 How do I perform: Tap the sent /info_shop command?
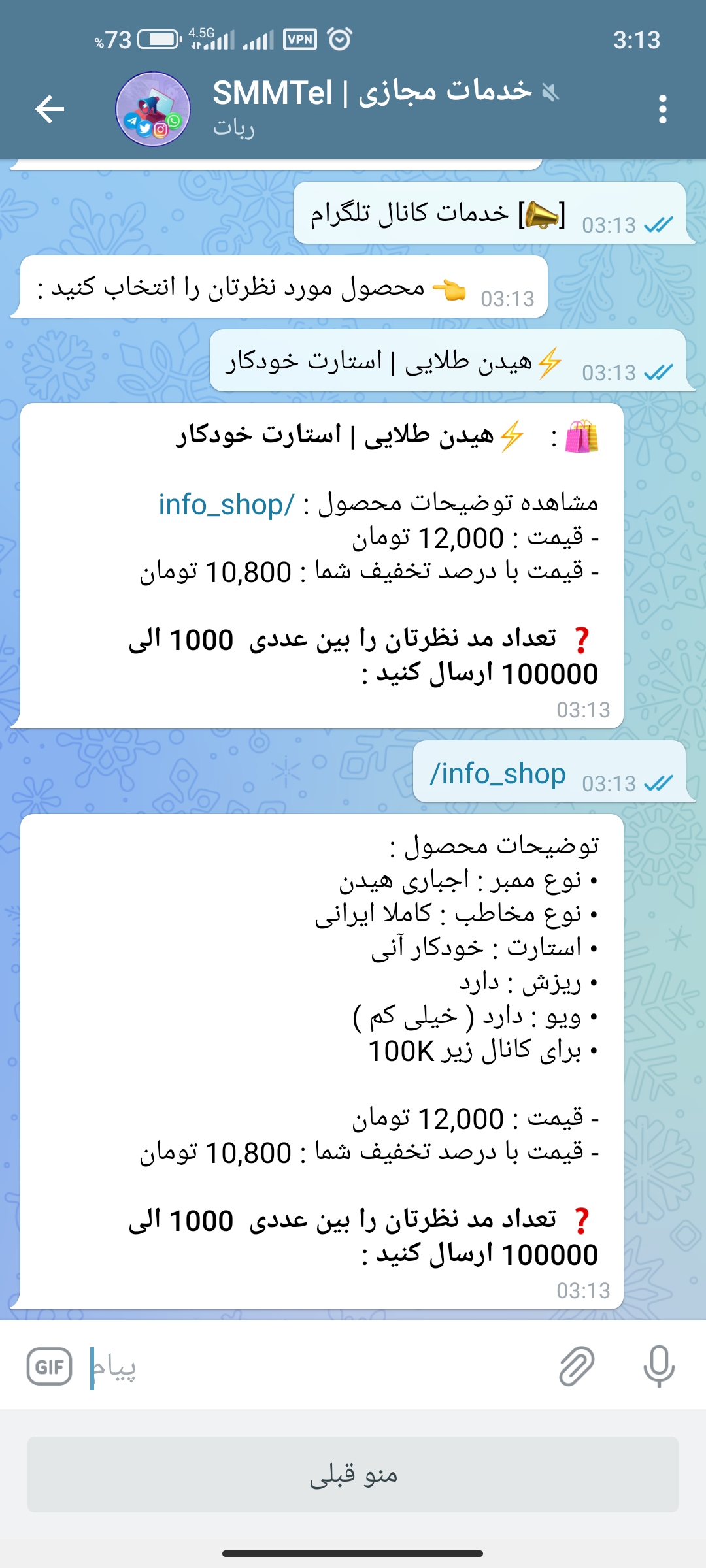click(497, 774)
